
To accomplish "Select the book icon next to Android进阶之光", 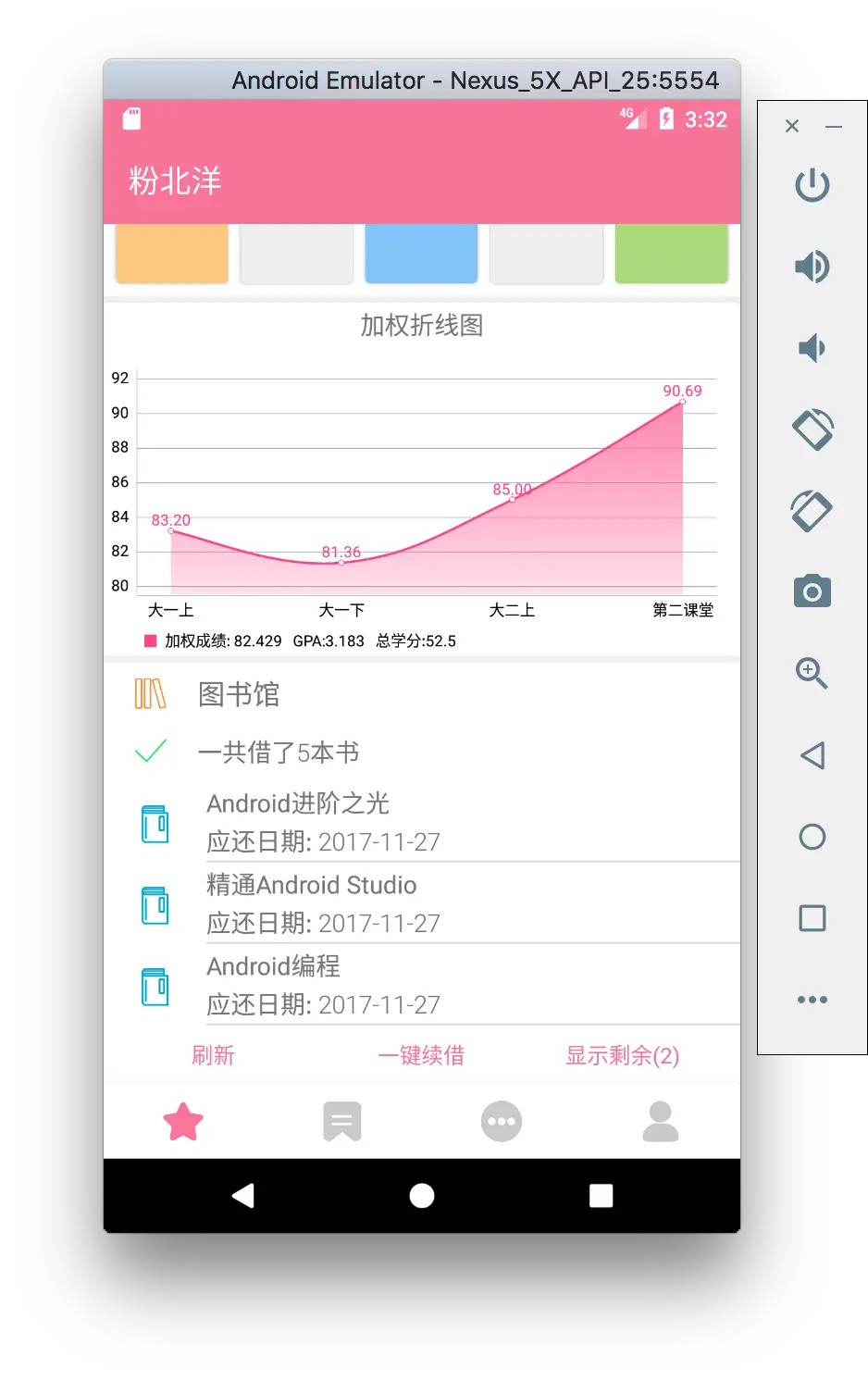I will 155,822.
